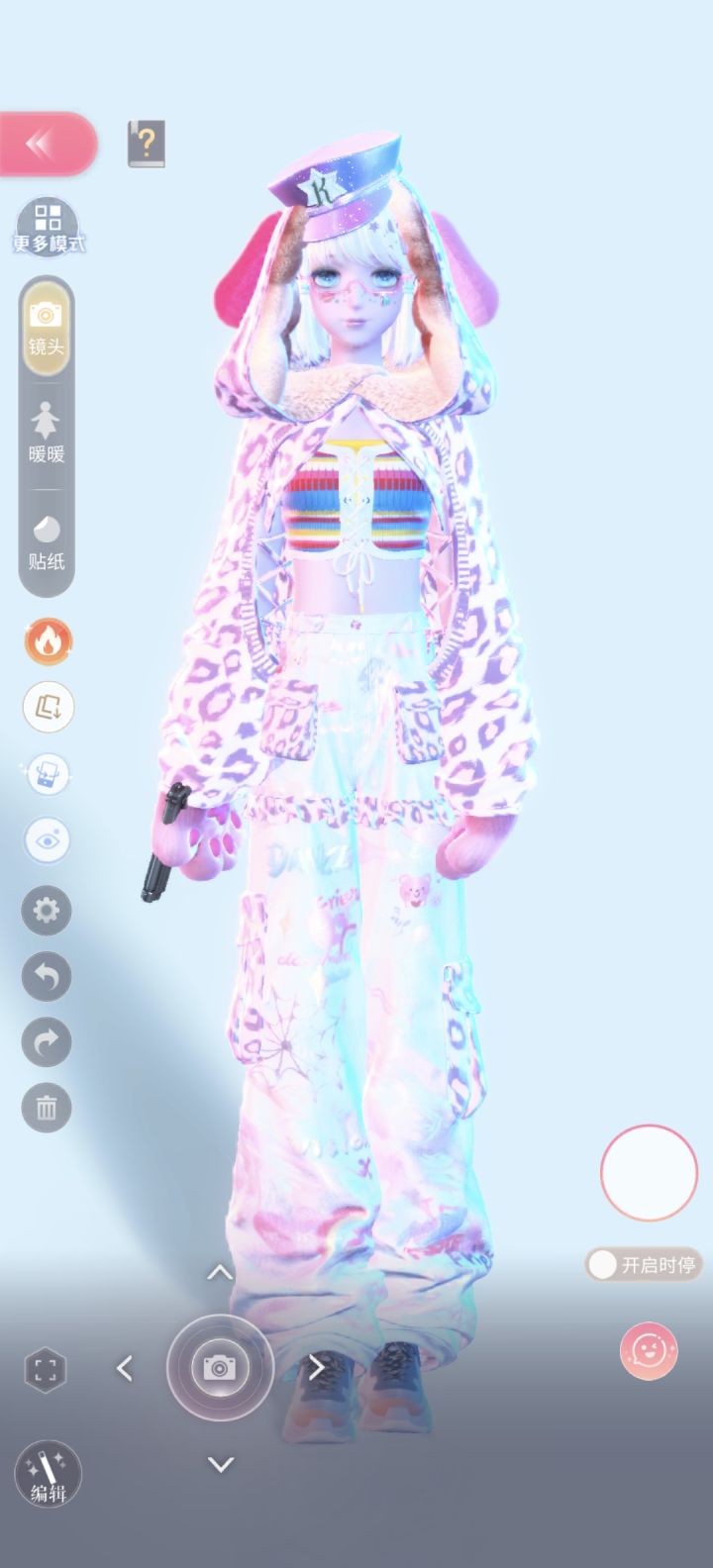Tap the orange flame icon
This screenshot has width=713, height=1568.
click(48, 642)
